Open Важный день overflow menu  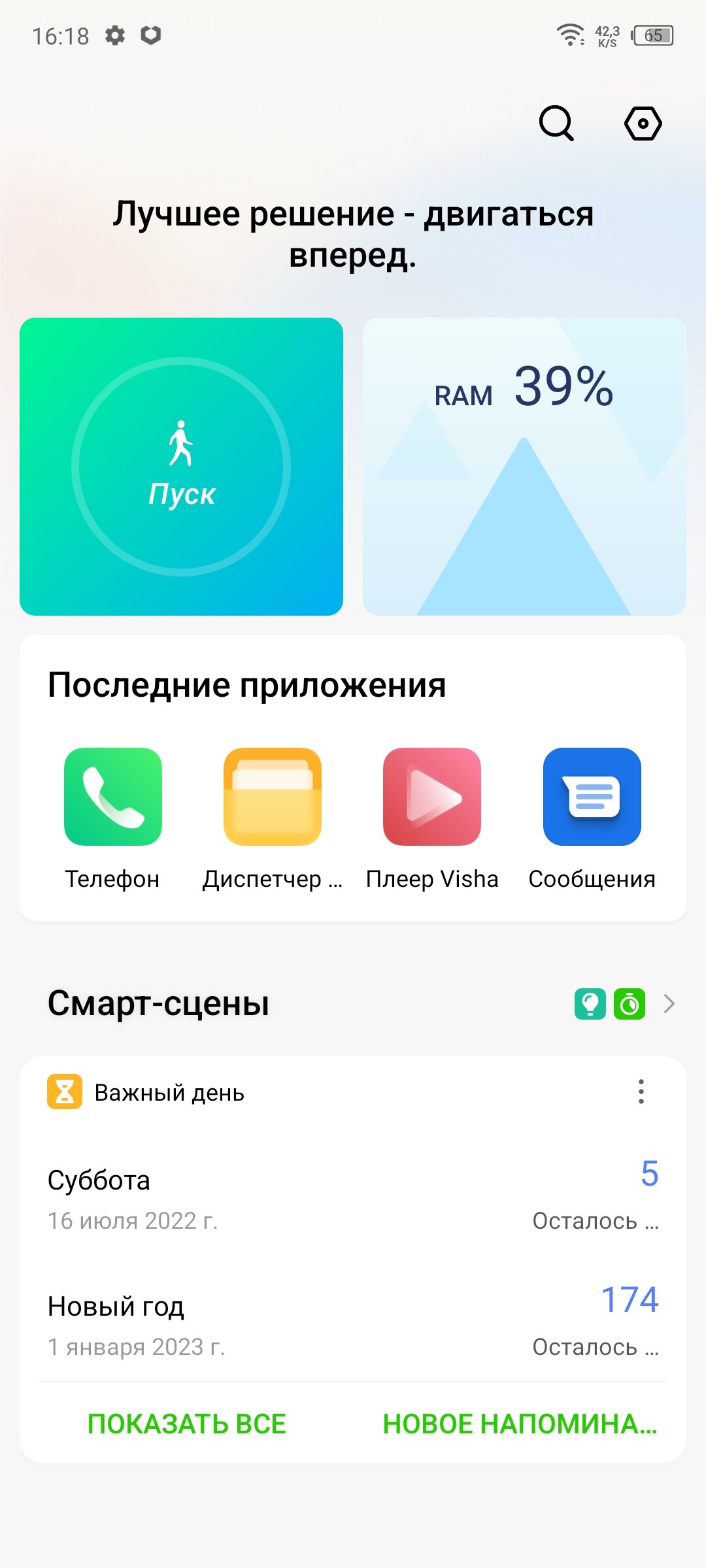tap(641, 1092)
